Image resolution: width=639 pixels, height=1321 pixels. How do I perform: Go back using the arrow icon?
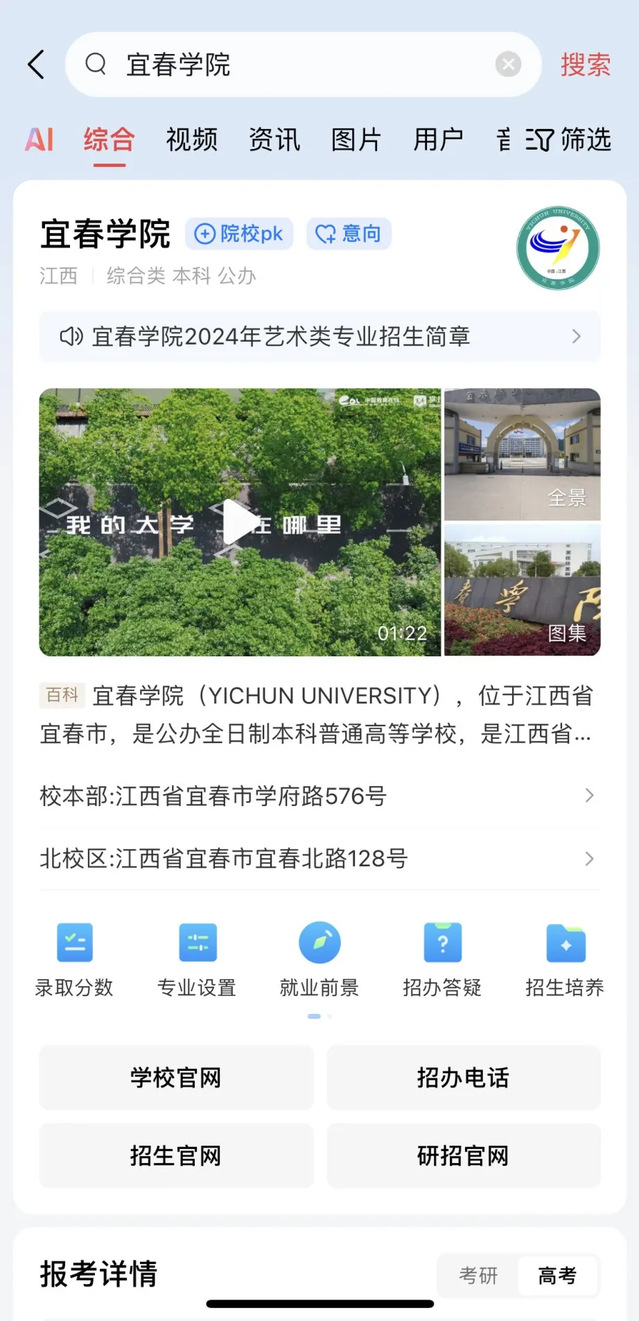[36, 65]
